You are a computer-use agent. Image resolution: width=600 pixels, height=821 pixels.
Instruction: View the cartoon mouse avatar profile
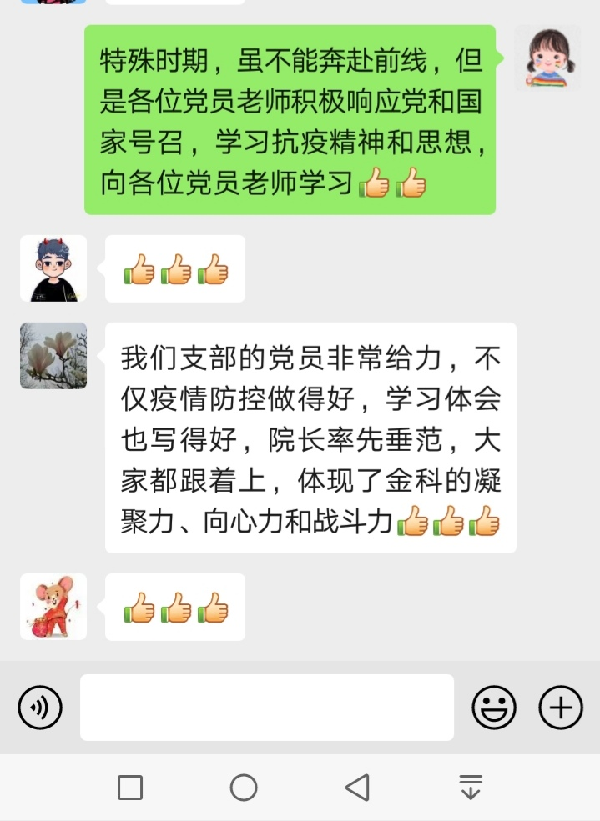(53, 606)
